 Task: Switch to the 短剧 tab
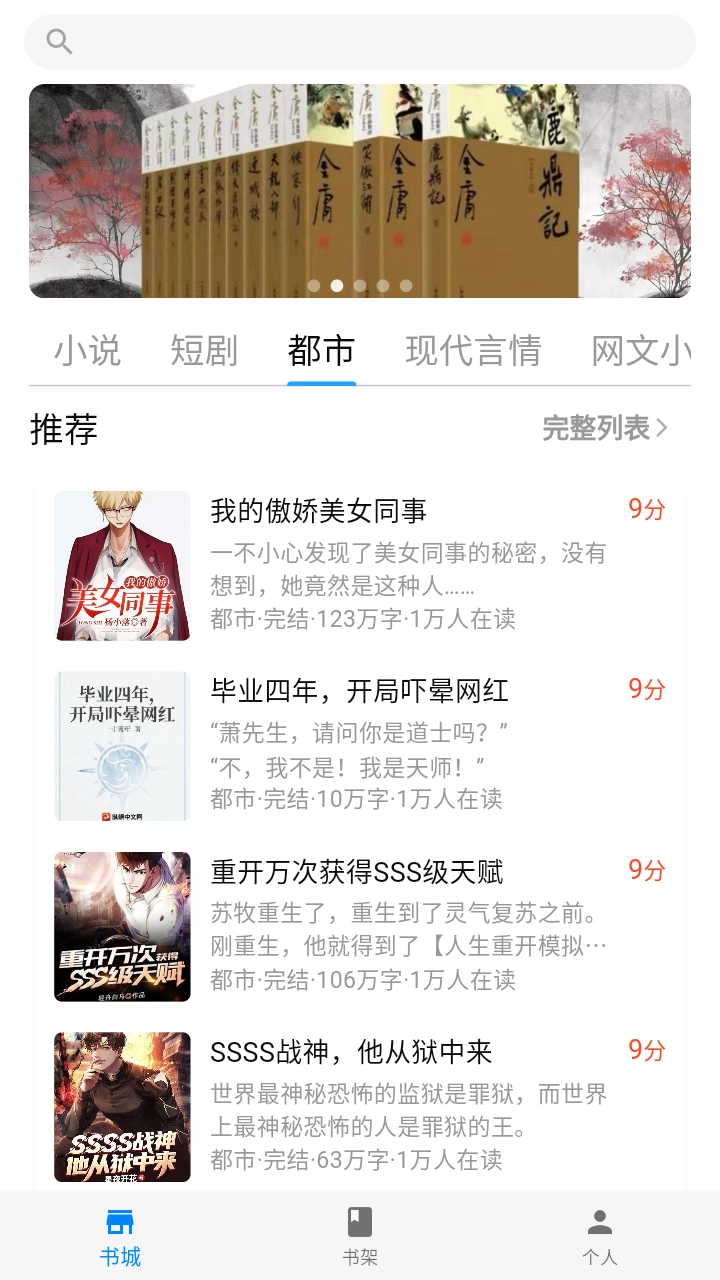[204, 351]
